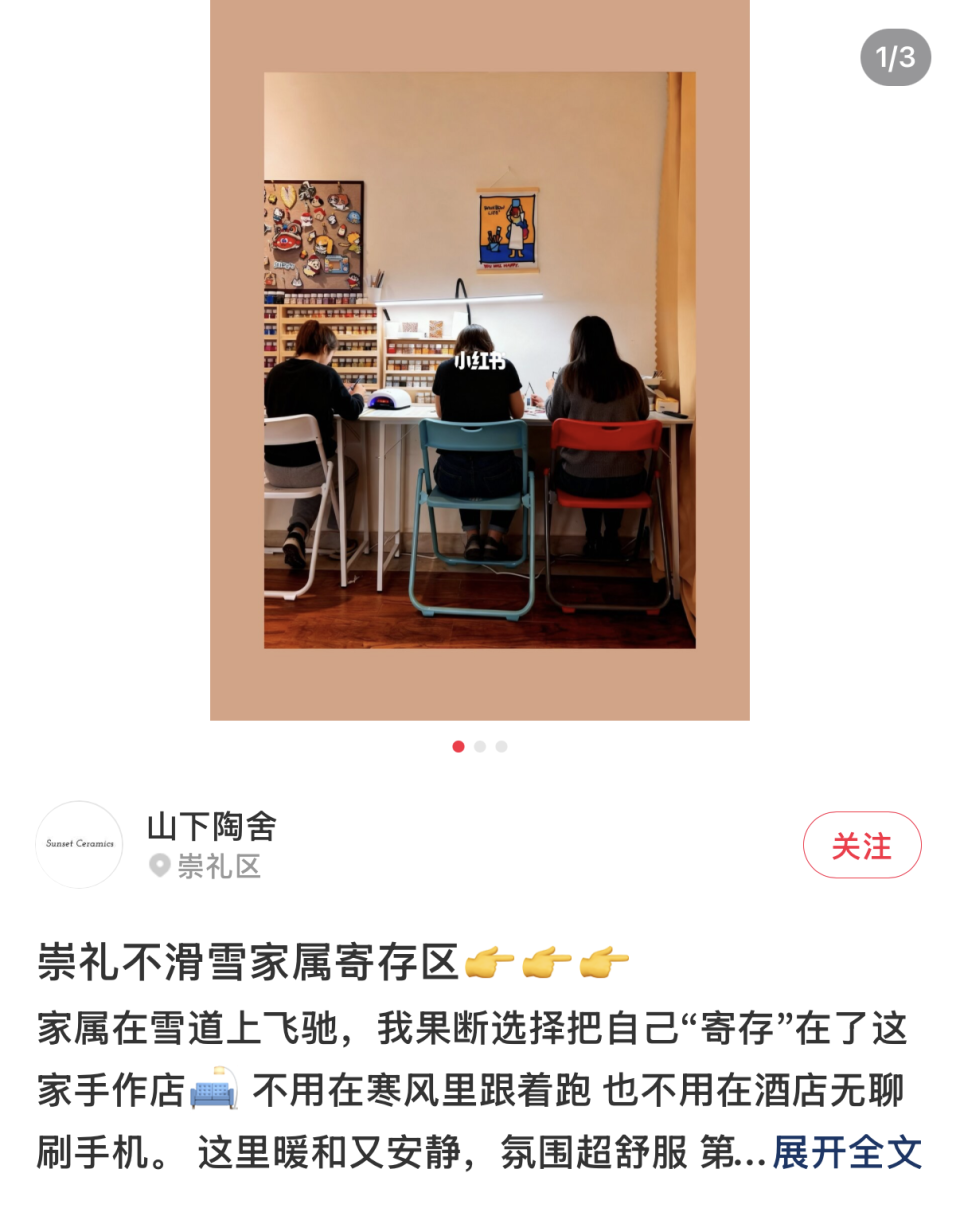Viewport: 960px width, 1216px height.
Task: Open the 山下陶舍 account name
Action: point(211,826)
